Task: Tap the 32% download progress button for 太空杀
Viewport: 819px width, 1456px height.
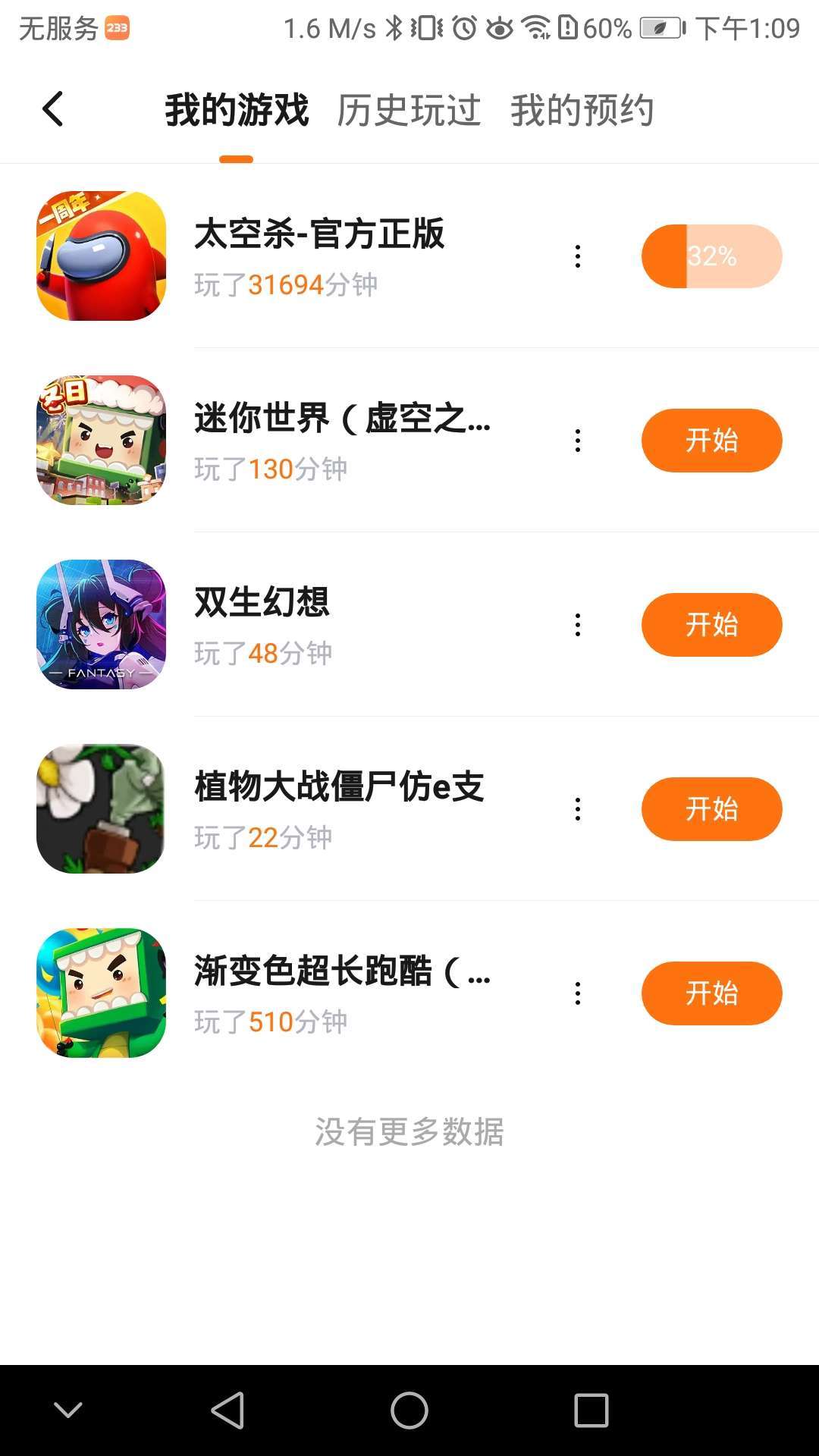Action: click(x=711, y=256)
